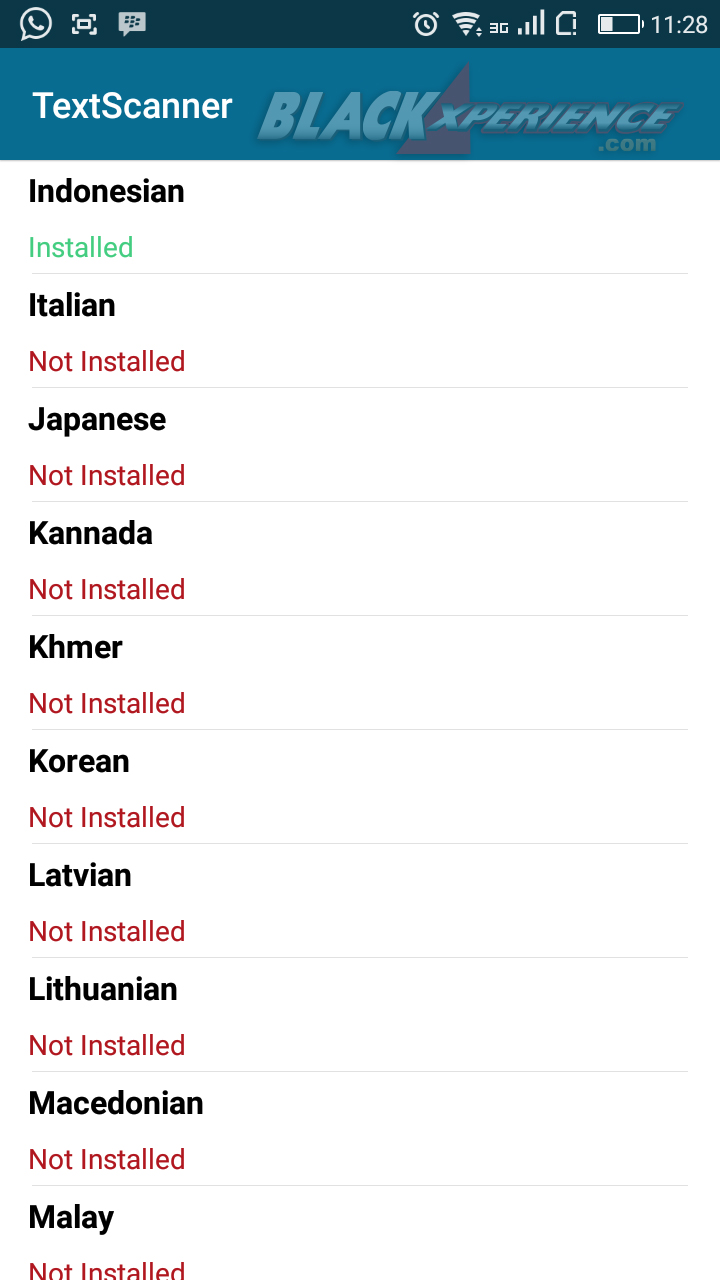Select the Macedonian language row
Screen dimensions: 720x1280
point(360,1129)
